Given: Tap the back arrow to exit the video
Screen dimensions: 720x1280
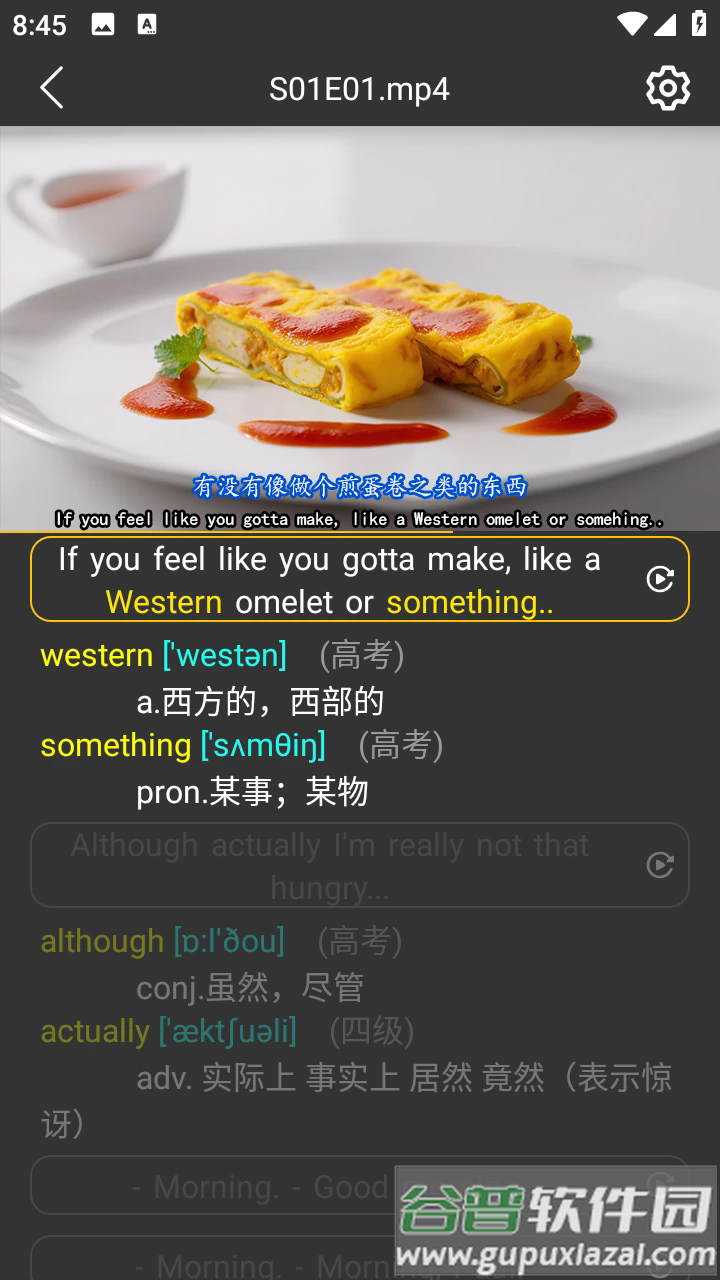Looking at the screenshot, I should (x=52, y=88).
